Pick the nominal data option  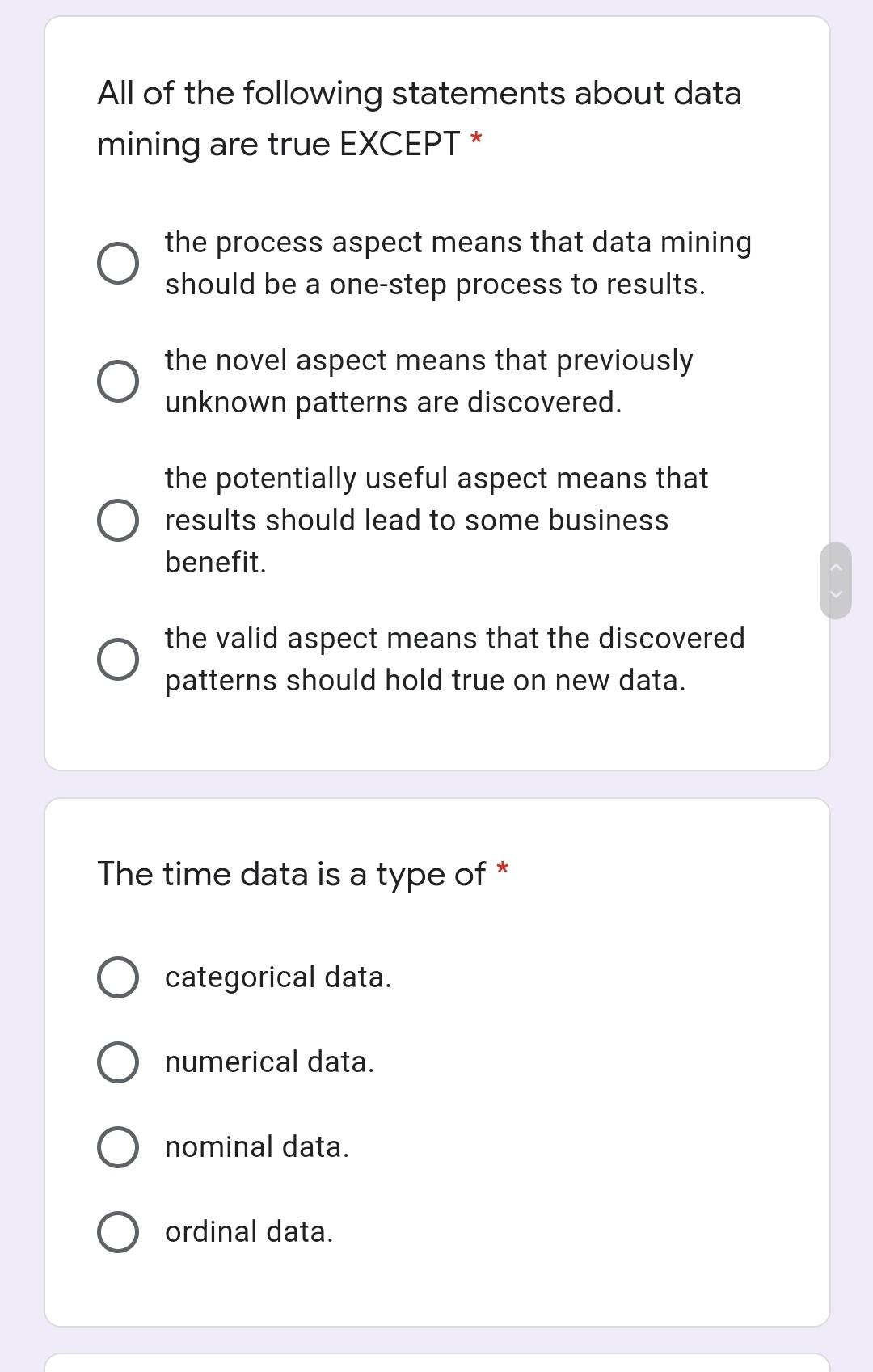pos(118,1147)
